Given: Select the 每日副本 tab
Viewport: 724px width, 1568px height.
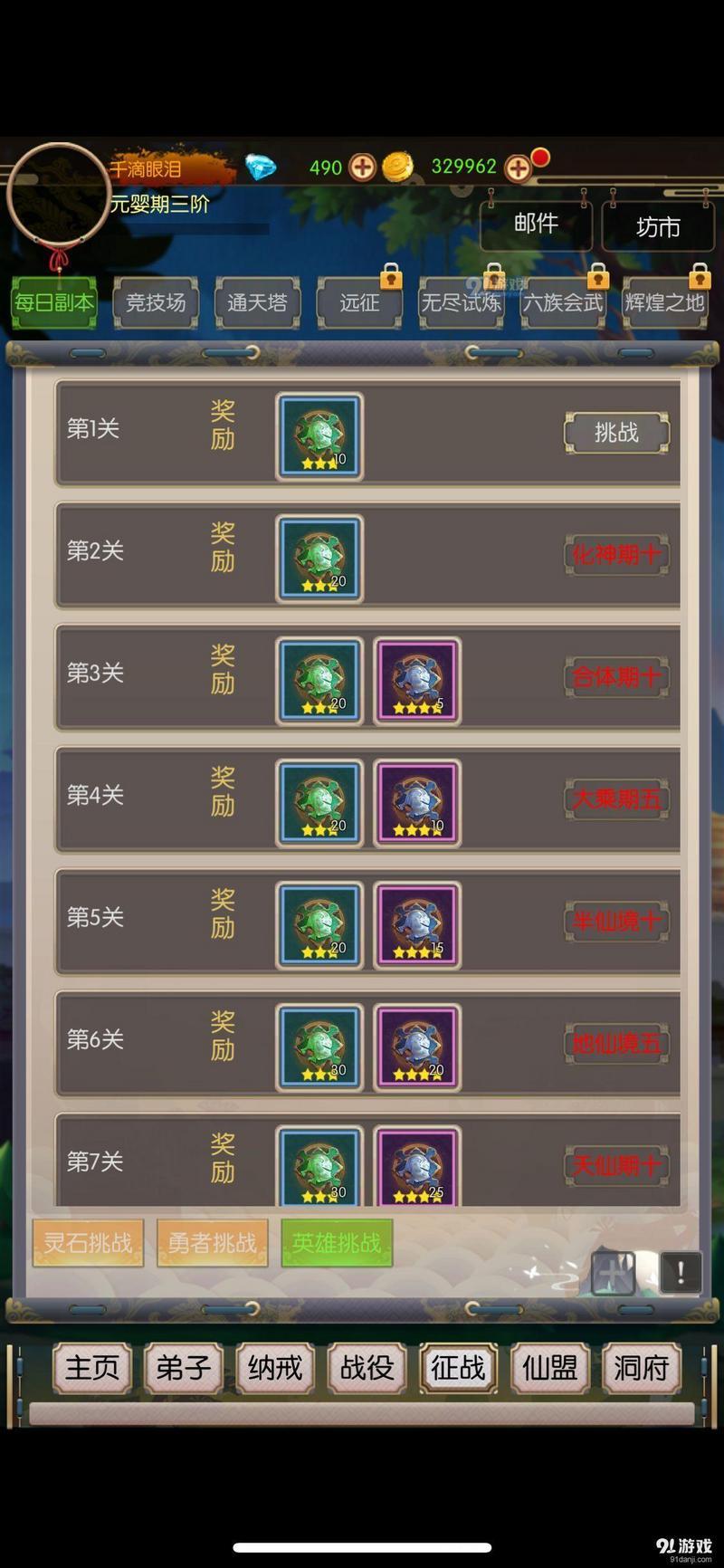Looking at the screenshot, I should point(54,302).
